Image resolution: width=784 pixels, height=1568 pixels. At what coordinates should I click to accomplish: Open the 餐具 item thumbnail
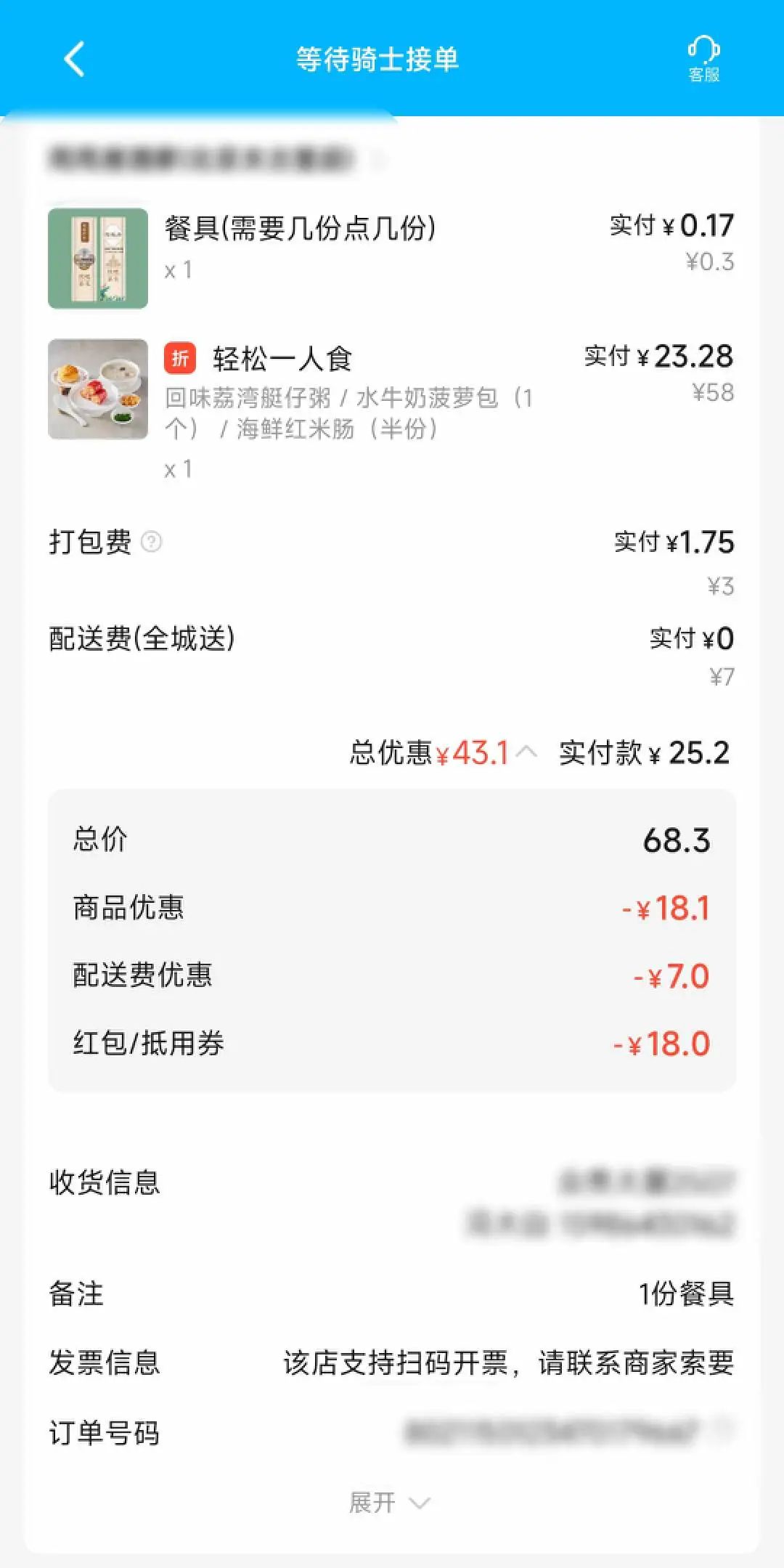98,259
